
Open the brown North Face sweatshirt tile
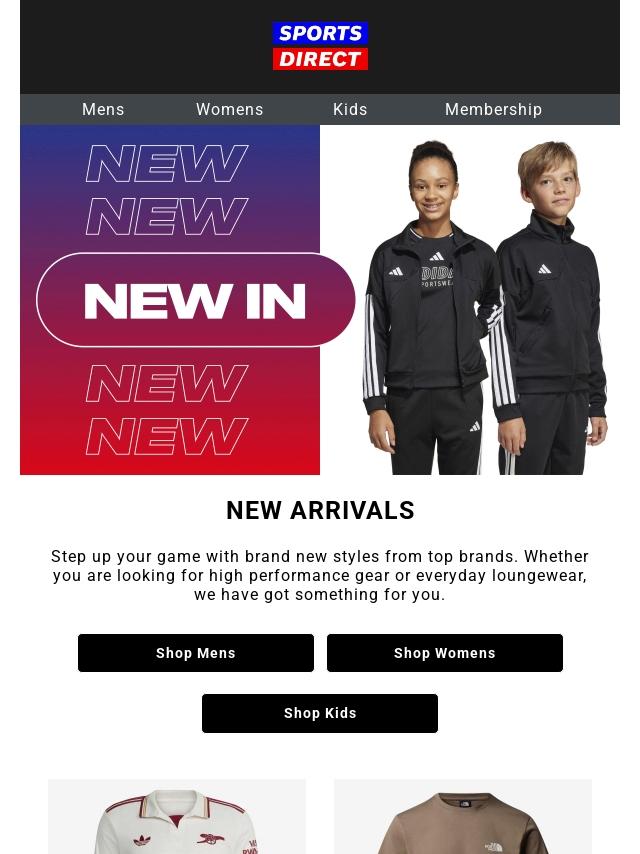(x=462, y=820)
